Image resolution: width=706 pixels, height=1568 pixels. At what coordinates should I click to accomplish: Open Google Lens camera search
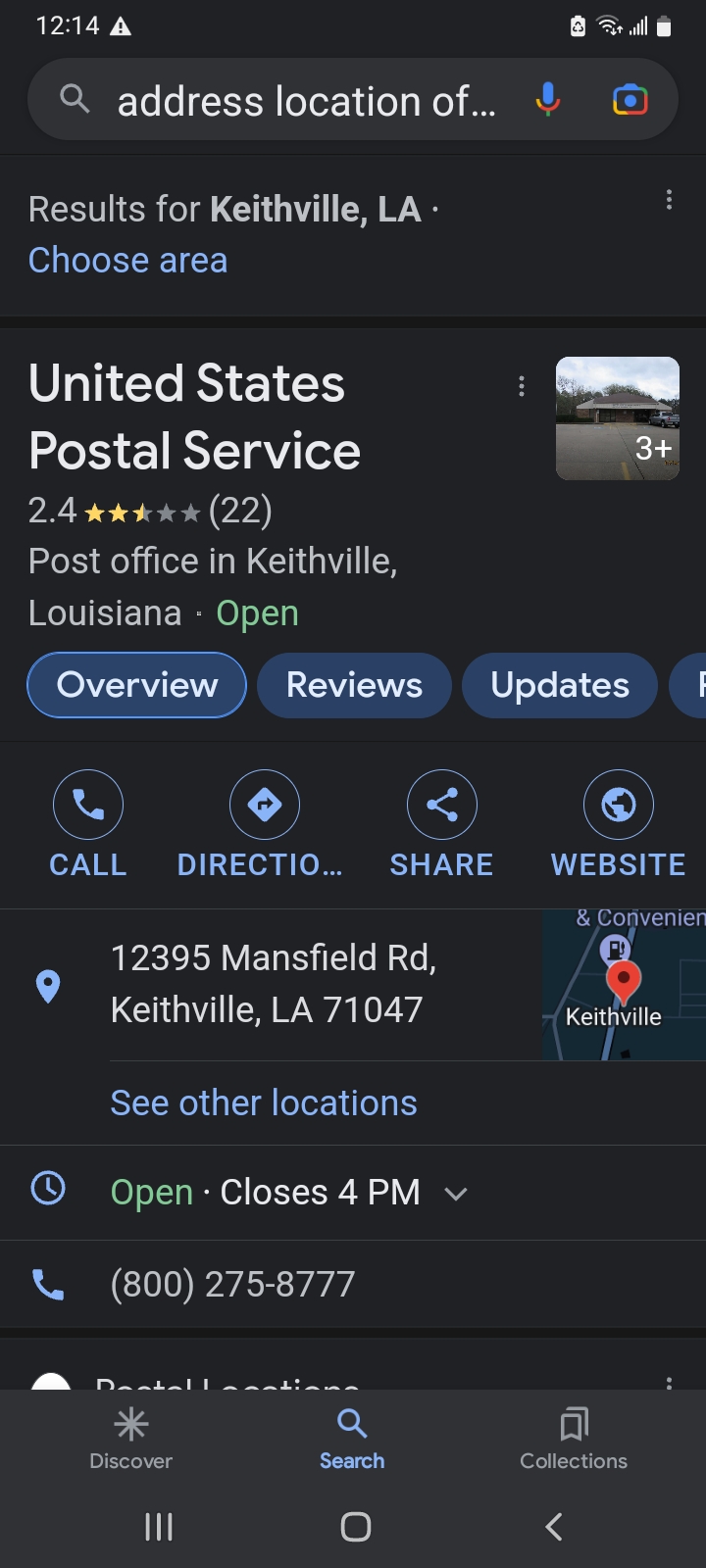click(x=630, y=99)
